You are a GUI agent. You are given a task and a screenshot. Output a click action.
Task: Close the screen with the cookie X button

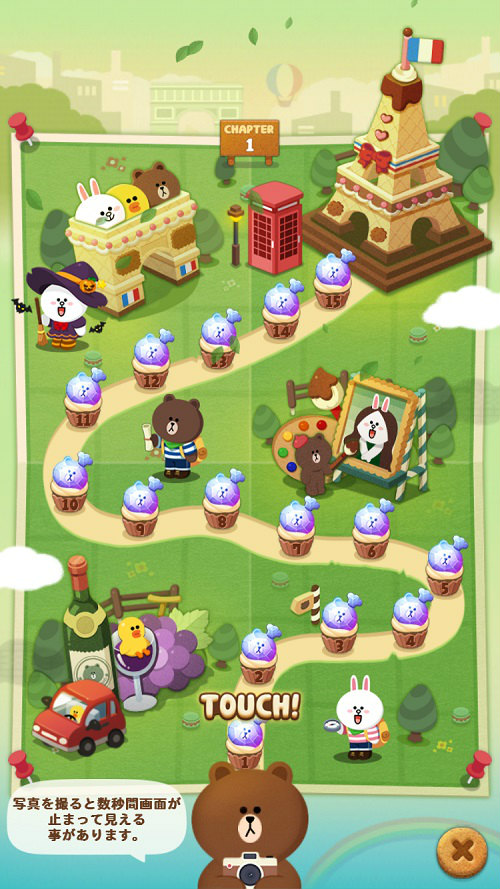point(461,852)
